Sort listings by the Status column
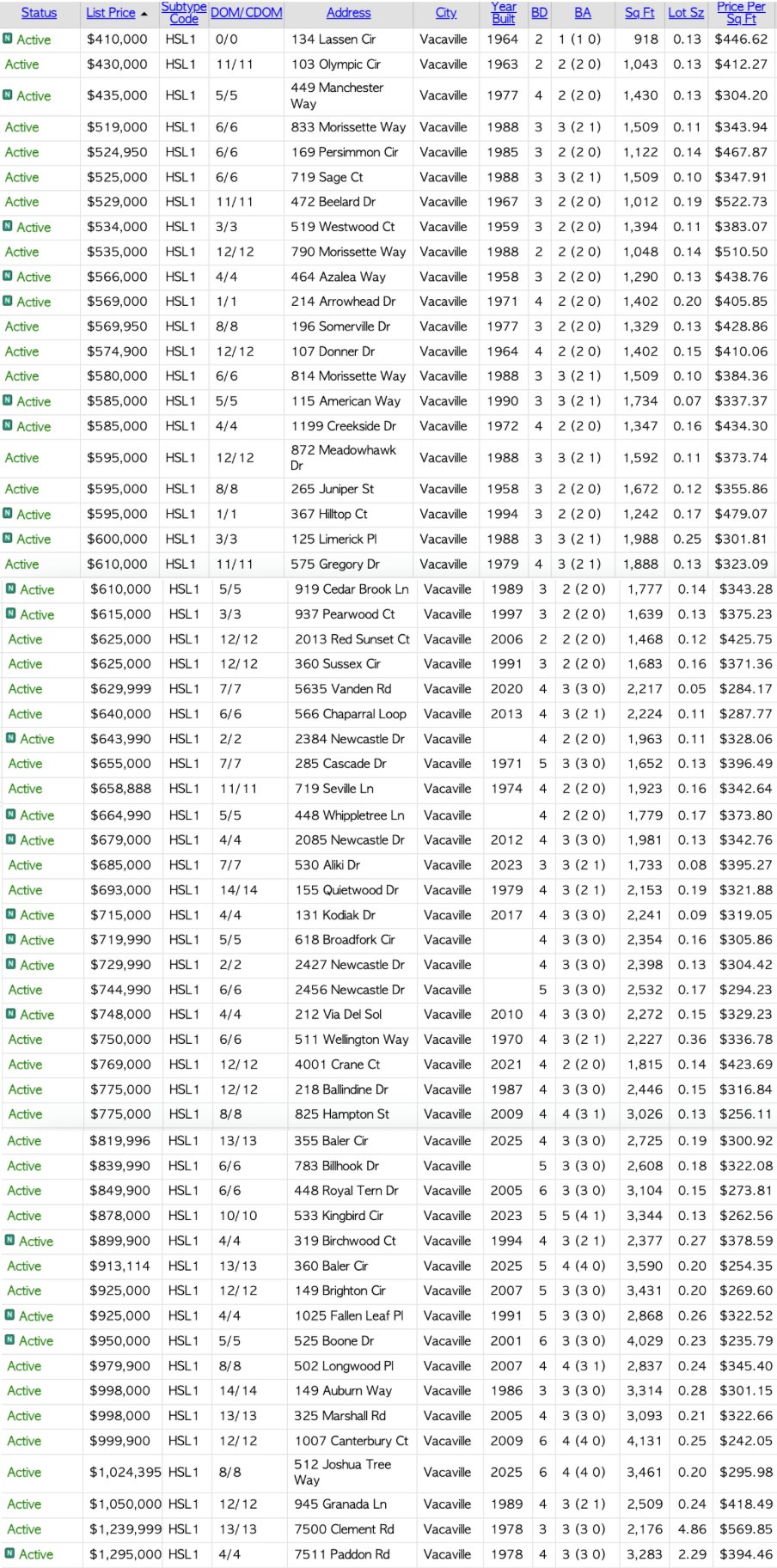This screenshot has height=1568, width=777. click(39, 13)
